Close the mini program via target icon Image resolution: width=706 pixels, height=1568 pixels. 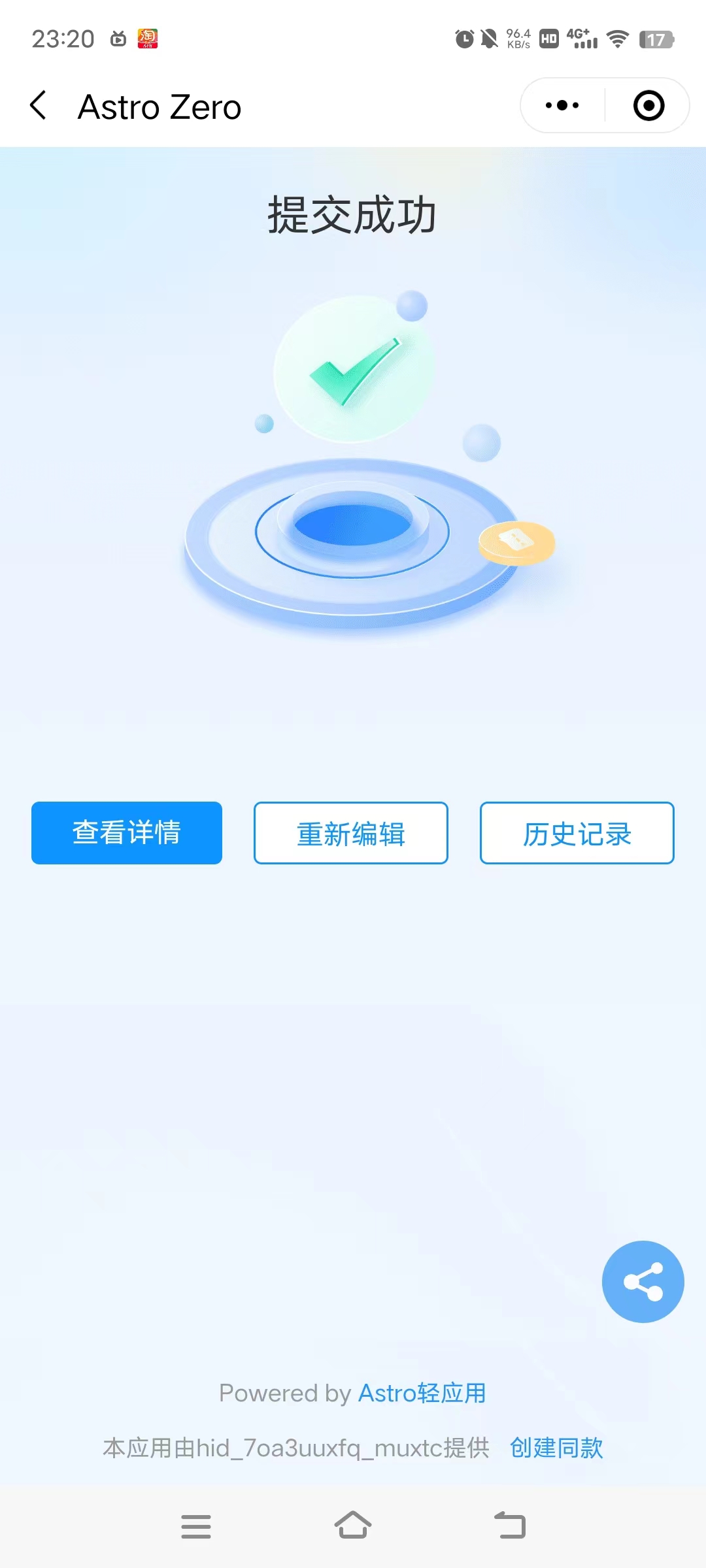pos(648,106)
